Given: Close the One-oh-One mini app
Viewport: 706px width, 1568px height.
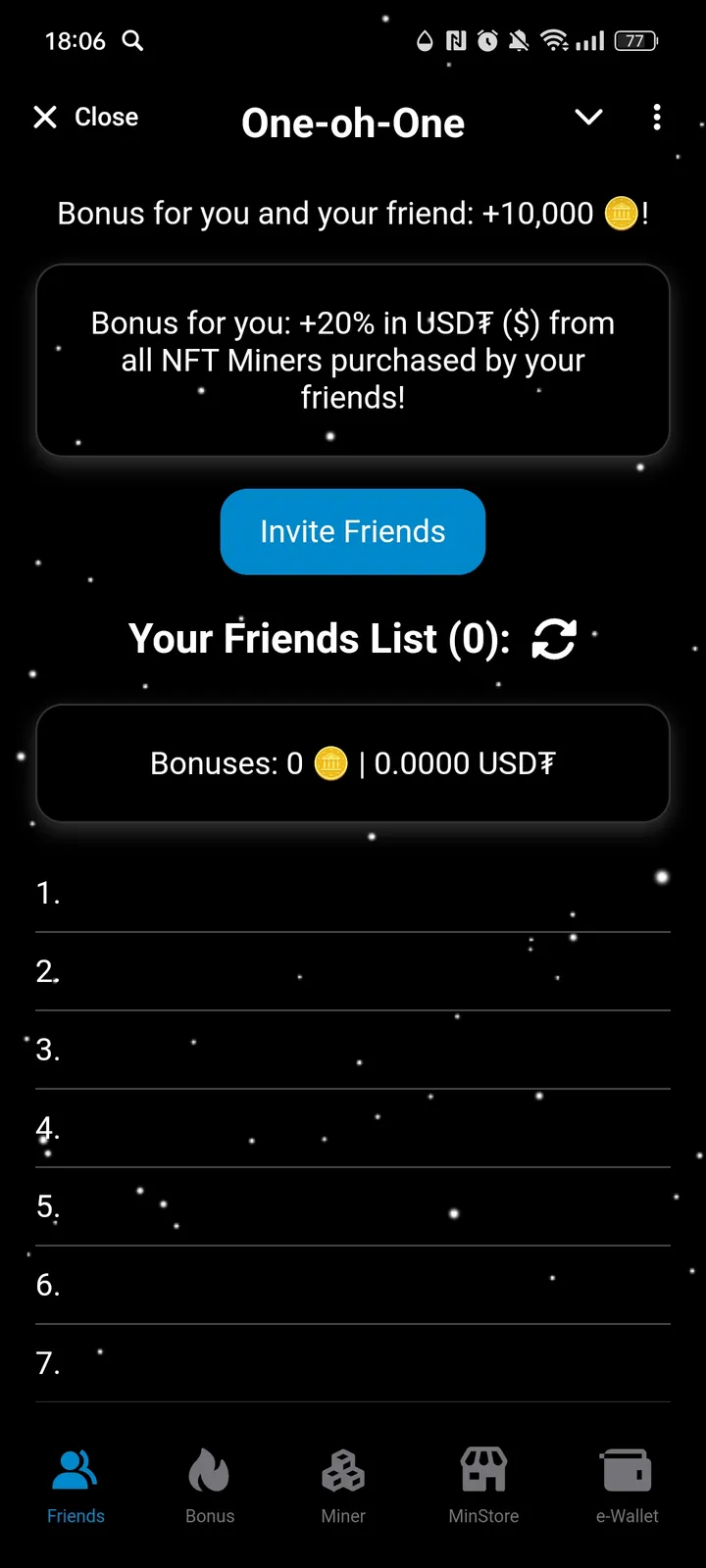Looking at the screenshot, I should (85, 118).
